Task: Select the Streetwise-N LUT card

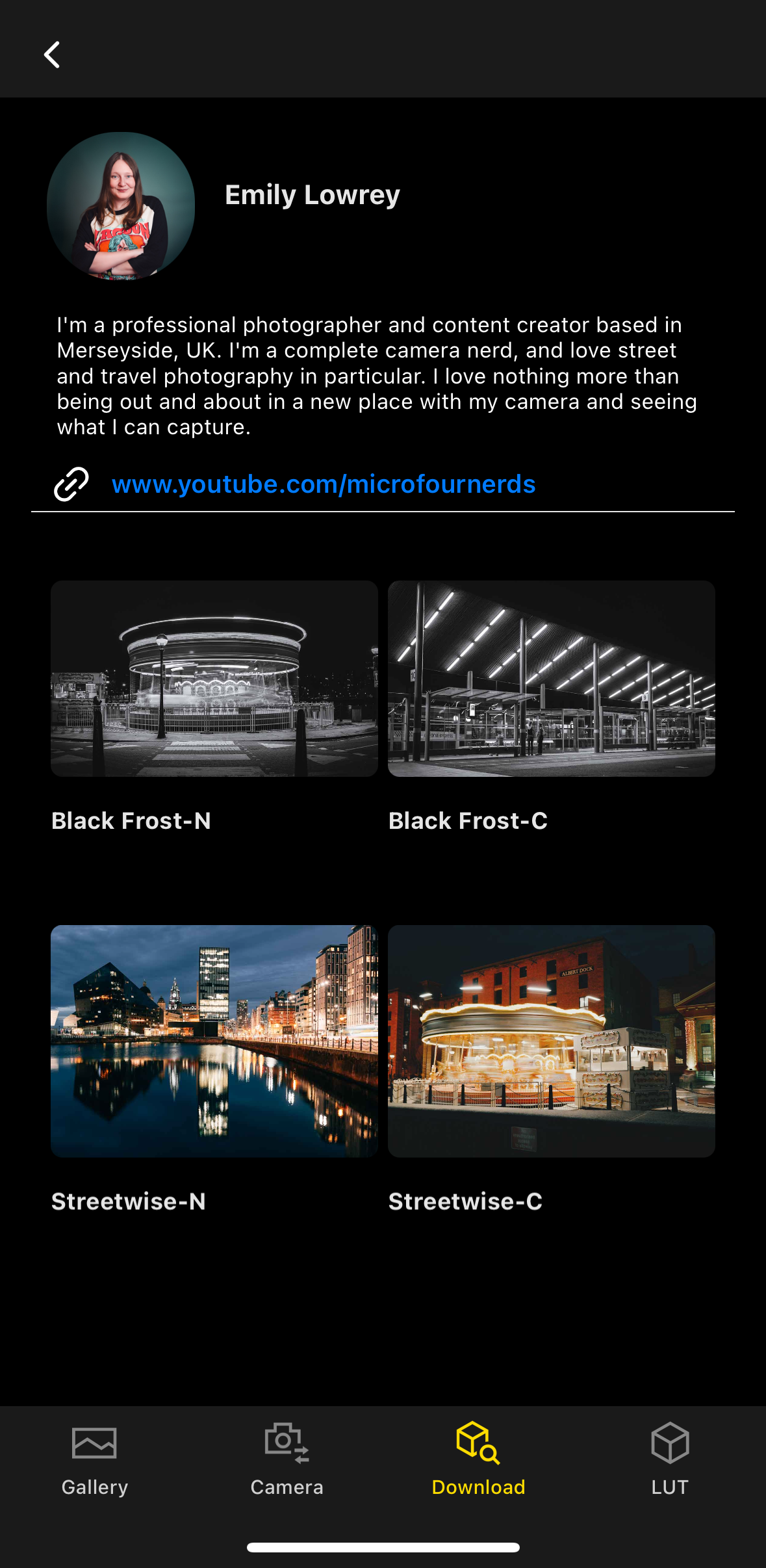Action: coord(214,1040)
